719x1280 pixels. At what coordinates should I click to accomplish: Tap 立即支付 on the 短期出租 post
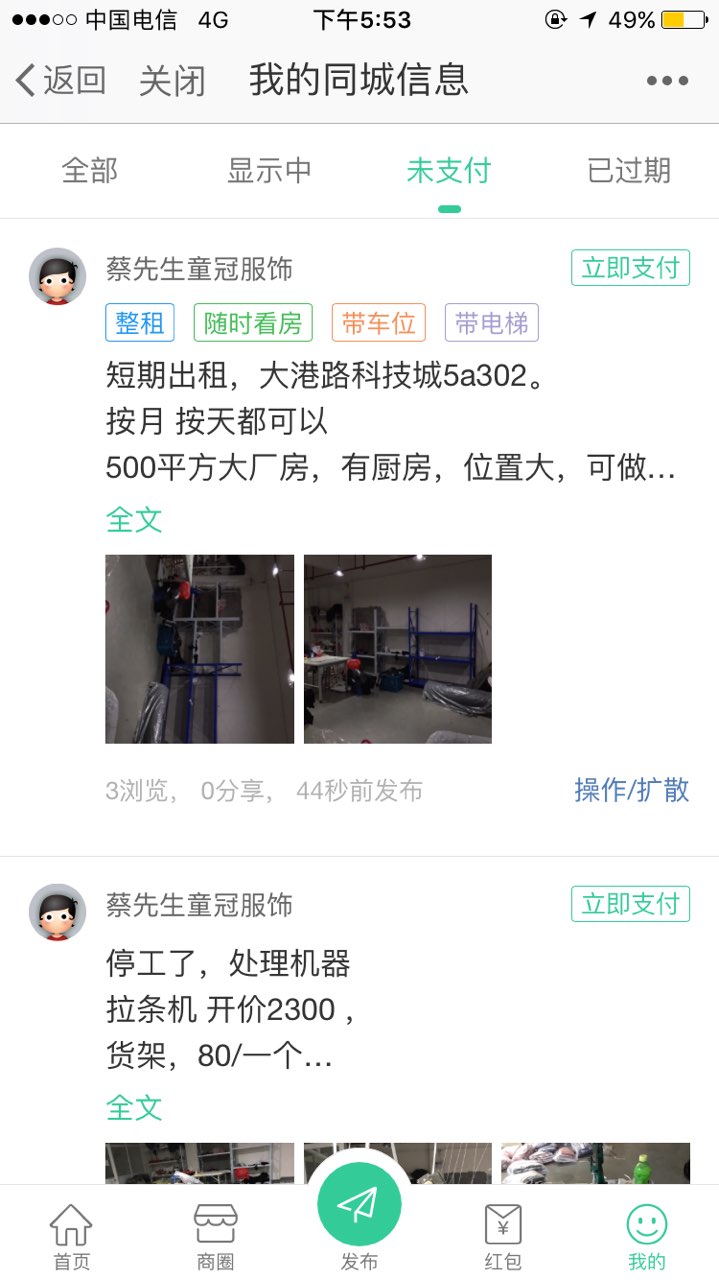click(630, 268)
